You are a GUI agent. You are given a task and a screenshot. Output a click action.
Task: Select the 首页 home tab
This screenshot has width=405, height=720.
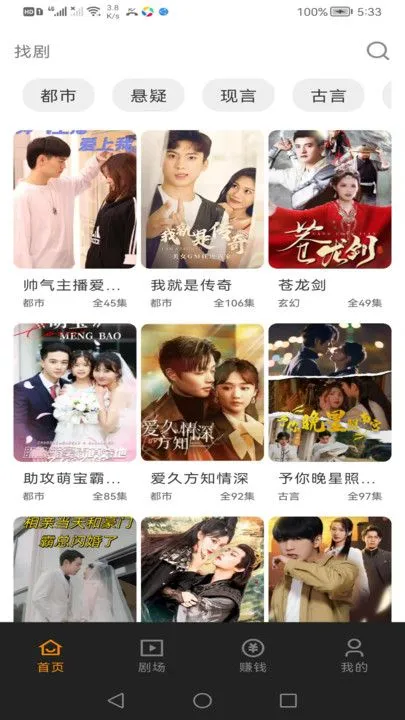[51, 656]
